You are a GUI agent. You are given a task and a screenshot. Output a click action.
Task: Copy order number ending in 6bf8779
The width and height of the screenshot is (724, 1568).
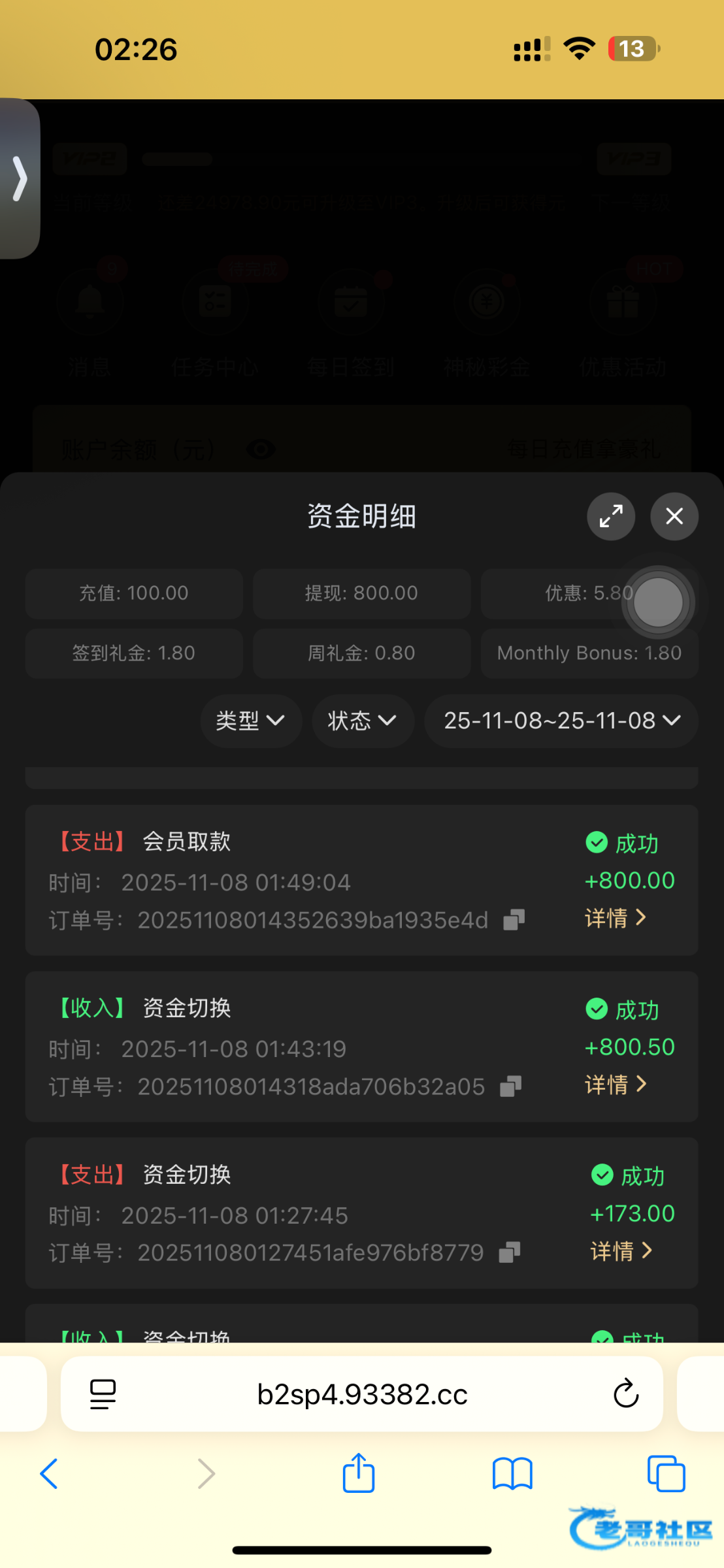[510, 1252]
